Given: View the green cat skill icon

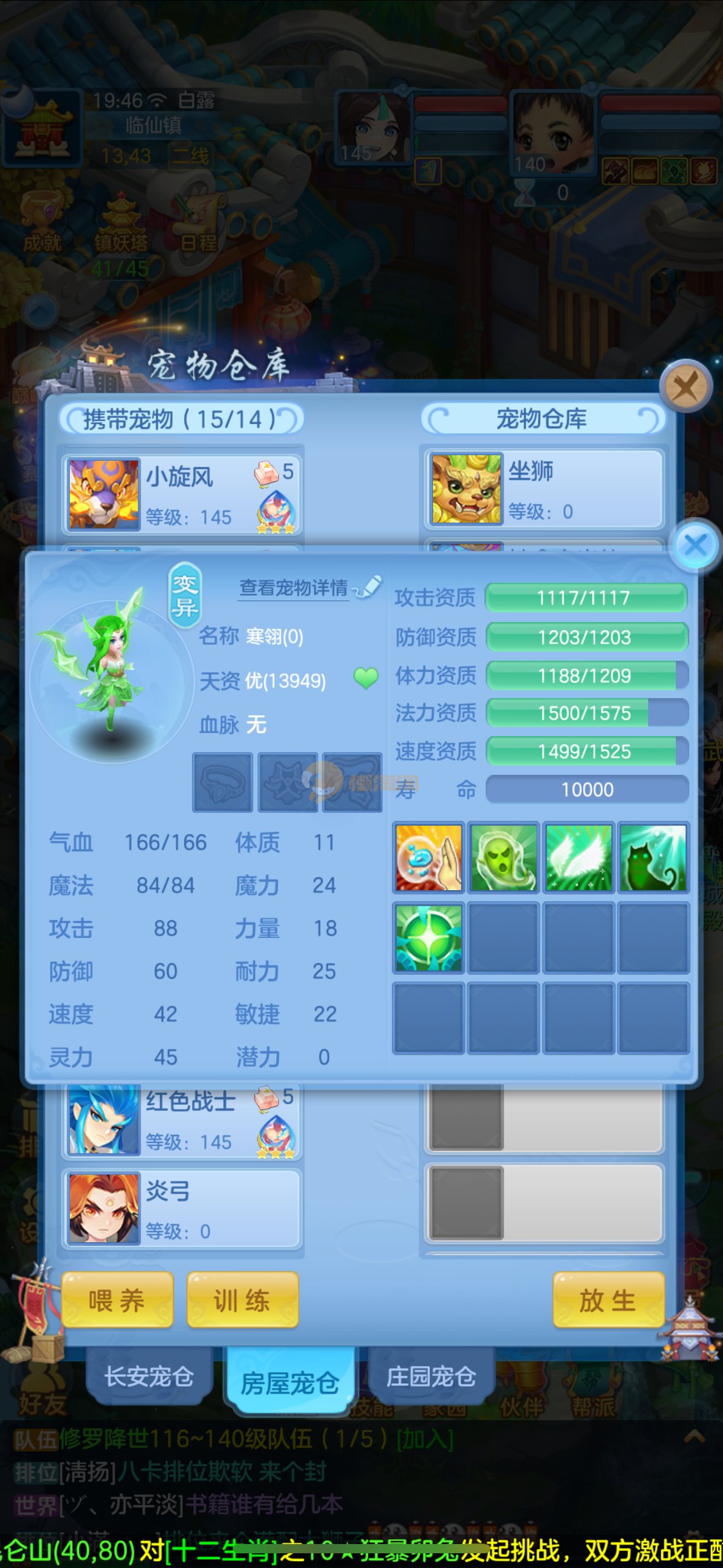Looking at the screenshot, I should tap(653, 858).
